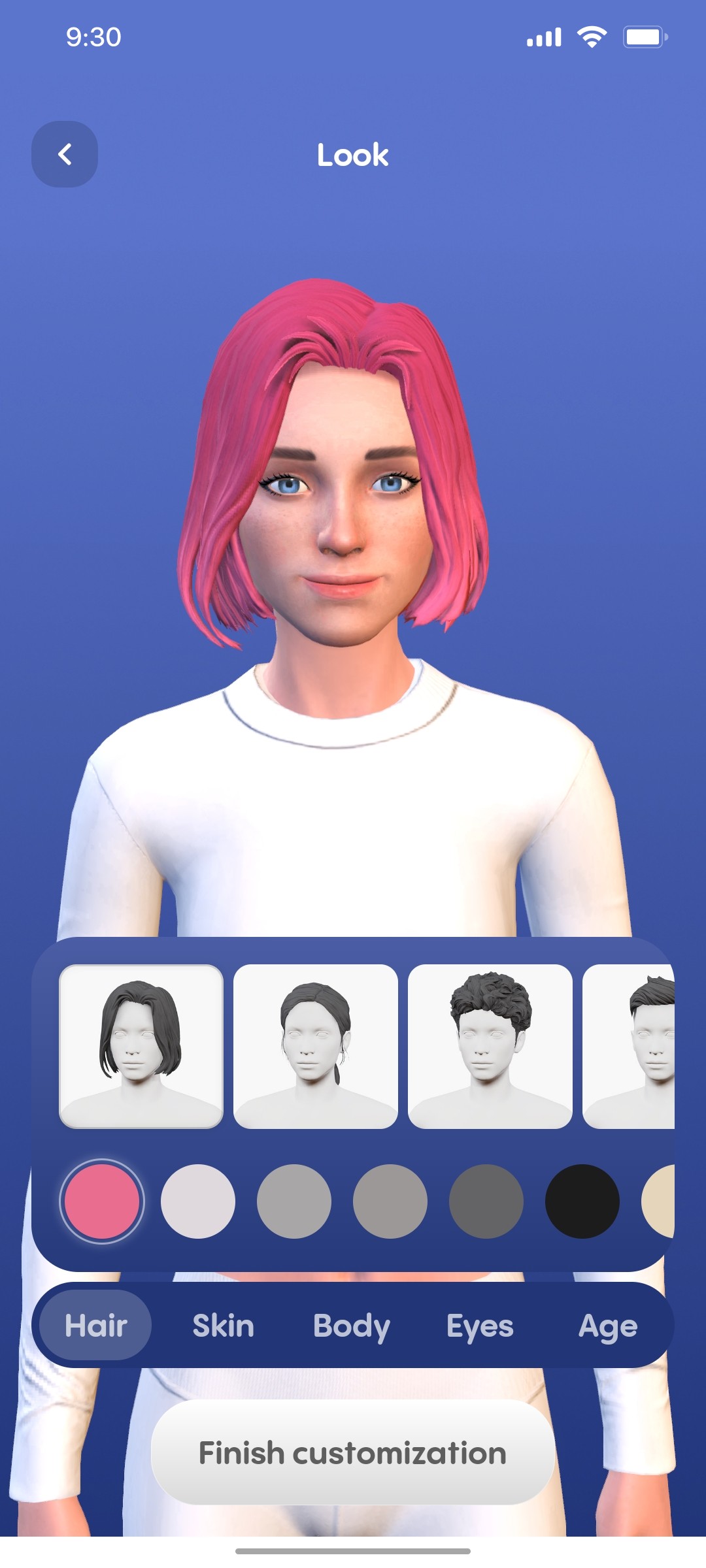Viewport: 706px width, 1568px height.
Task: Click the back chevron to exit Look screen
Action: tap(64, 153)
